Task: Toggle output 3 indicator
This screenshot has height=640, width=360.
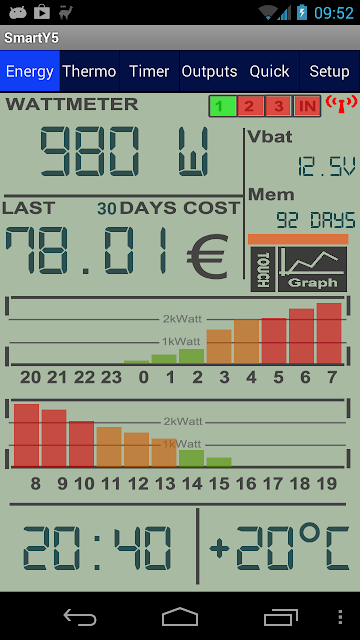Action: pos(278,107)
